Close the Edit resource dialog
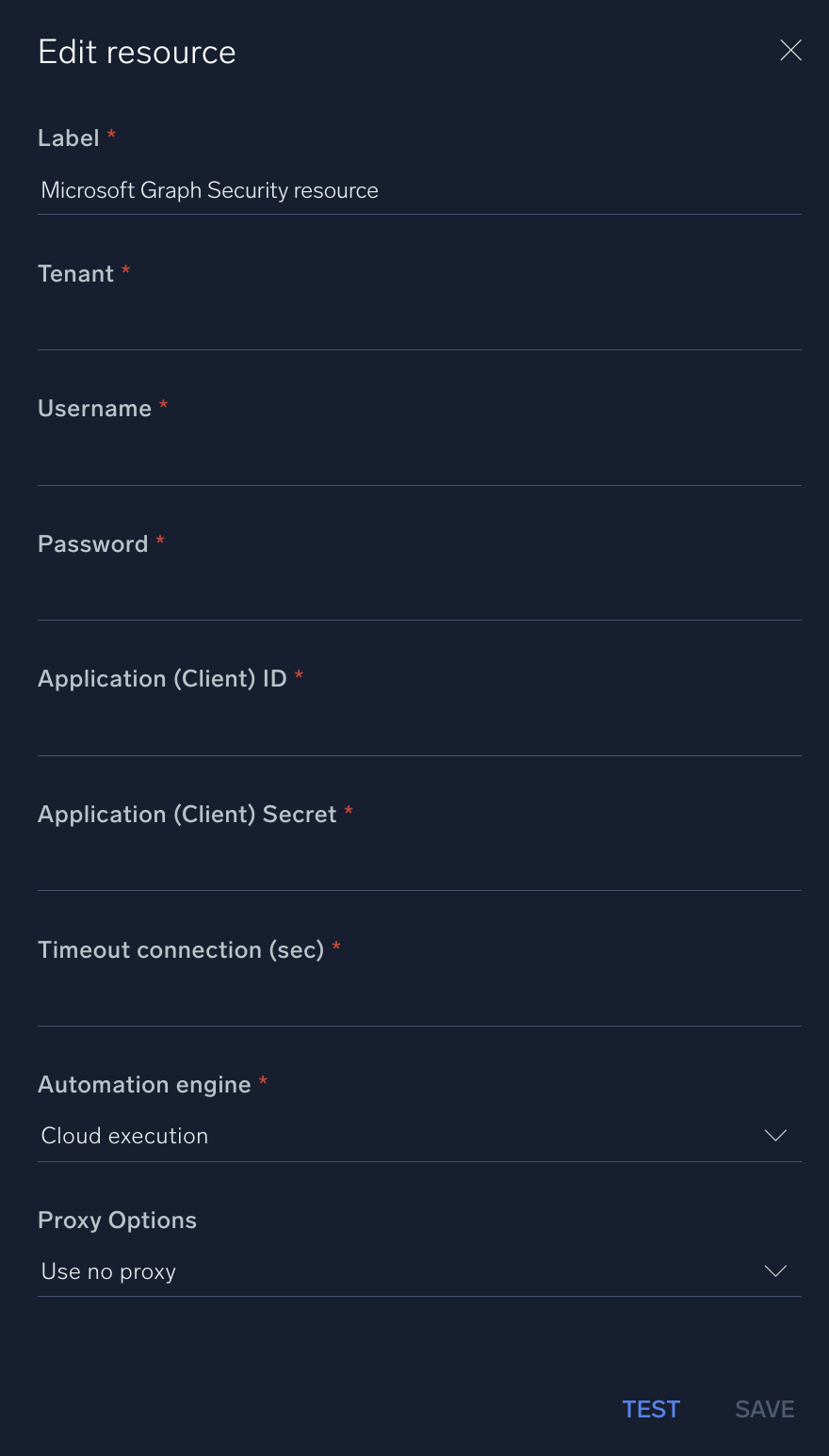The width and height of the screenshot is (829, 1456). [x=790, y=51]
